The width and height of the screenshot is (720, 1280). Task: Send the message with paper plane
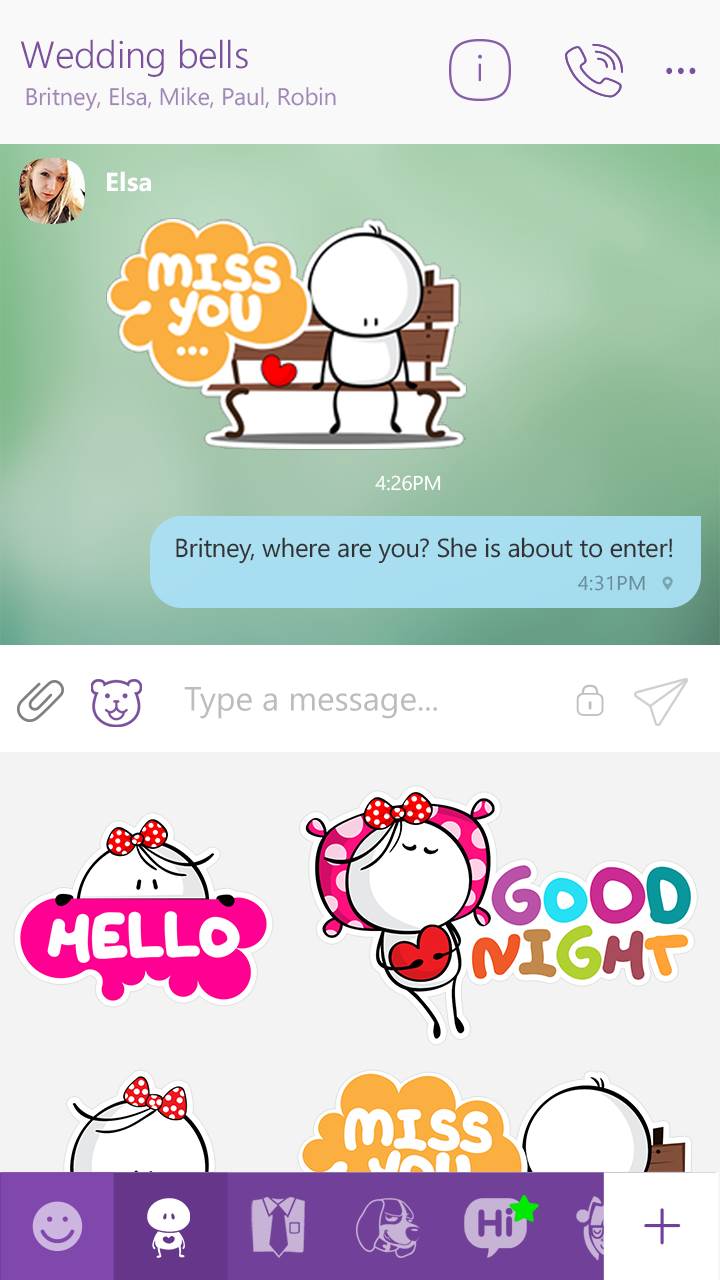[x=662, y=701]
